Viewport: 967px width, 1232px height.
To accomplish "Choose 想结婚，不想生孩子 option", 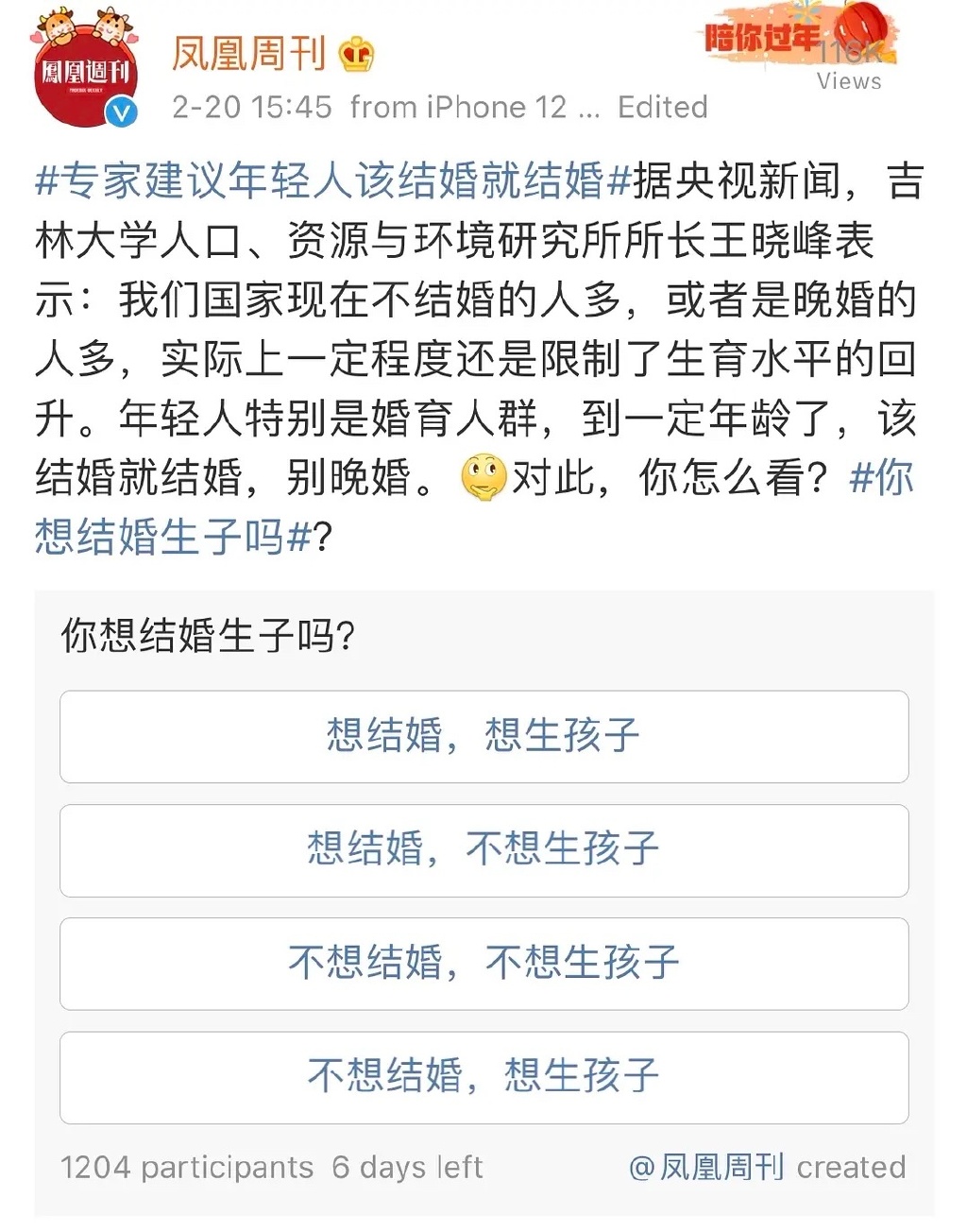I will pos(483,849).
